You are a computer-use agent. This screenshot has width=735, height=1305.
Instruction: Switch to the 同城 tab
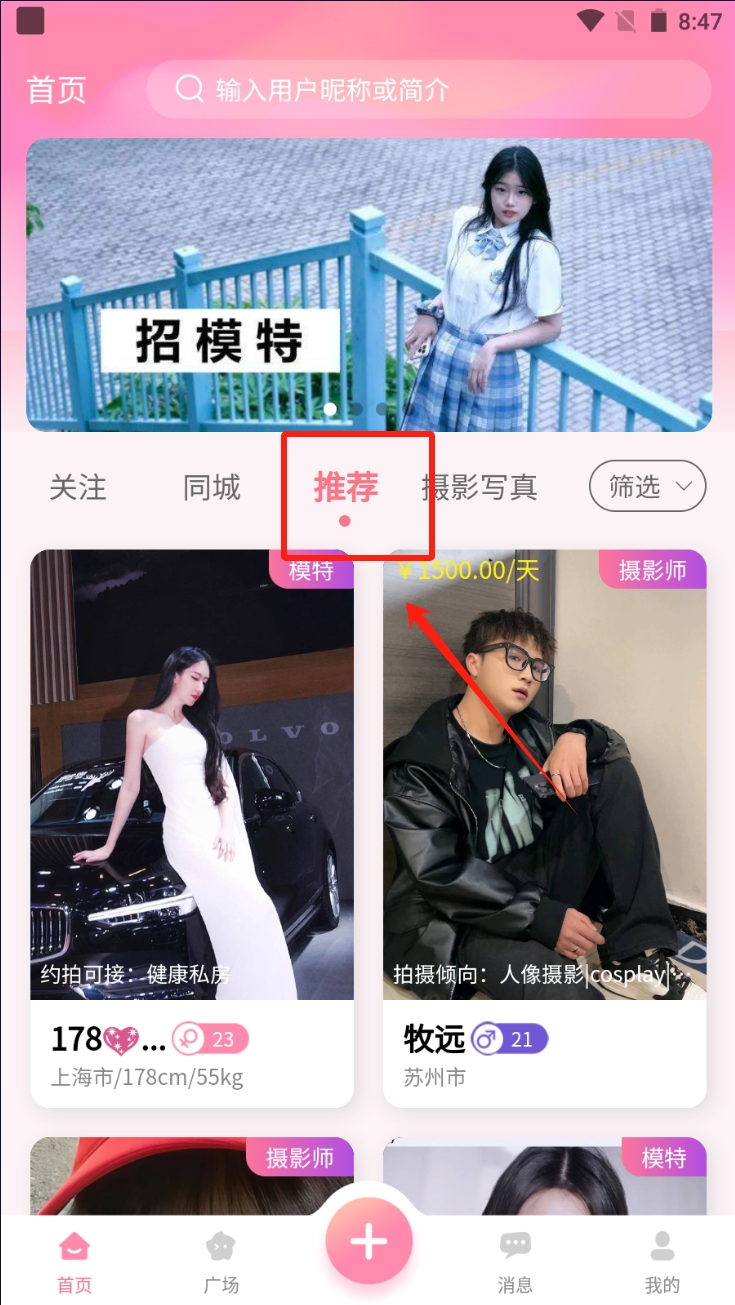(x=212, y=488)
